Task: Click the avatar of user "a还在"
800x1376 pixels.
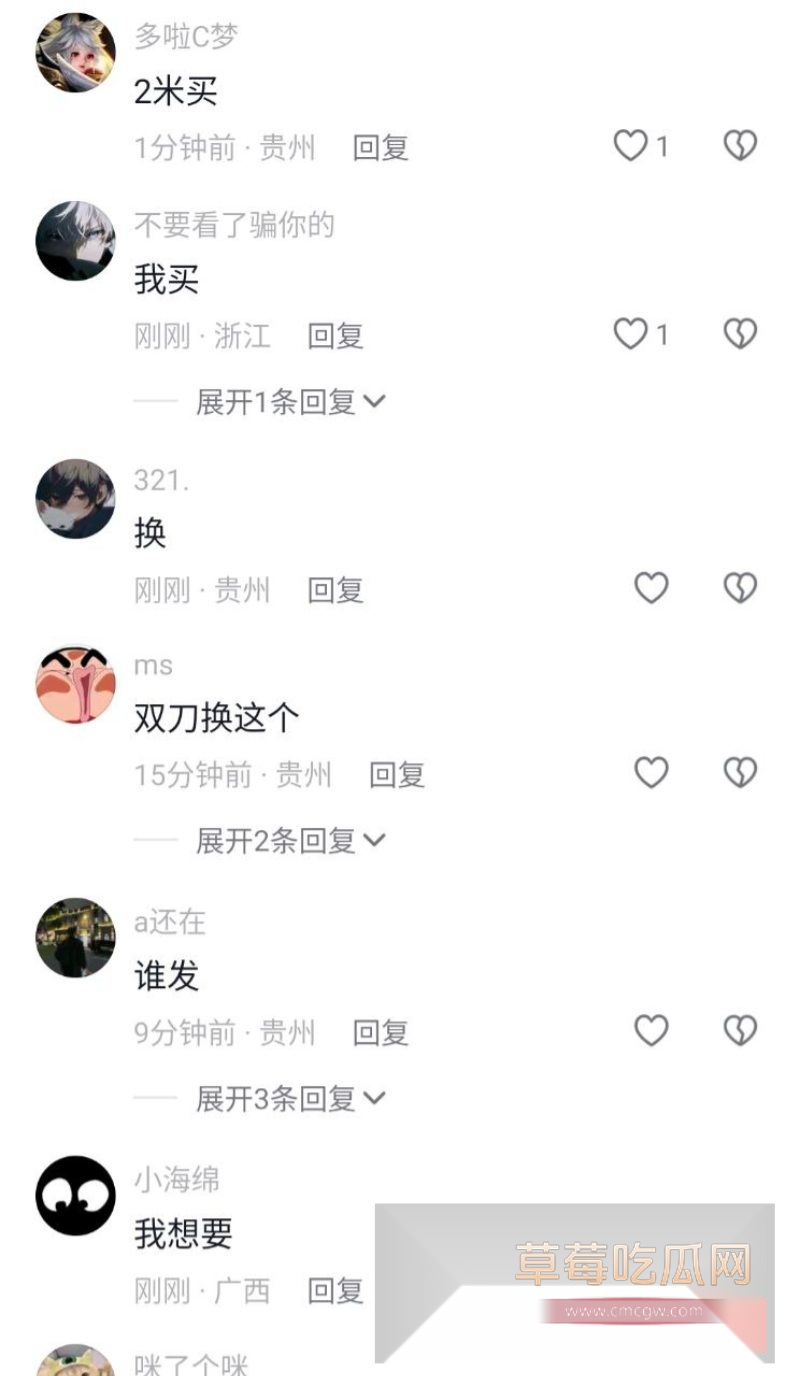Action: [75, 937]
